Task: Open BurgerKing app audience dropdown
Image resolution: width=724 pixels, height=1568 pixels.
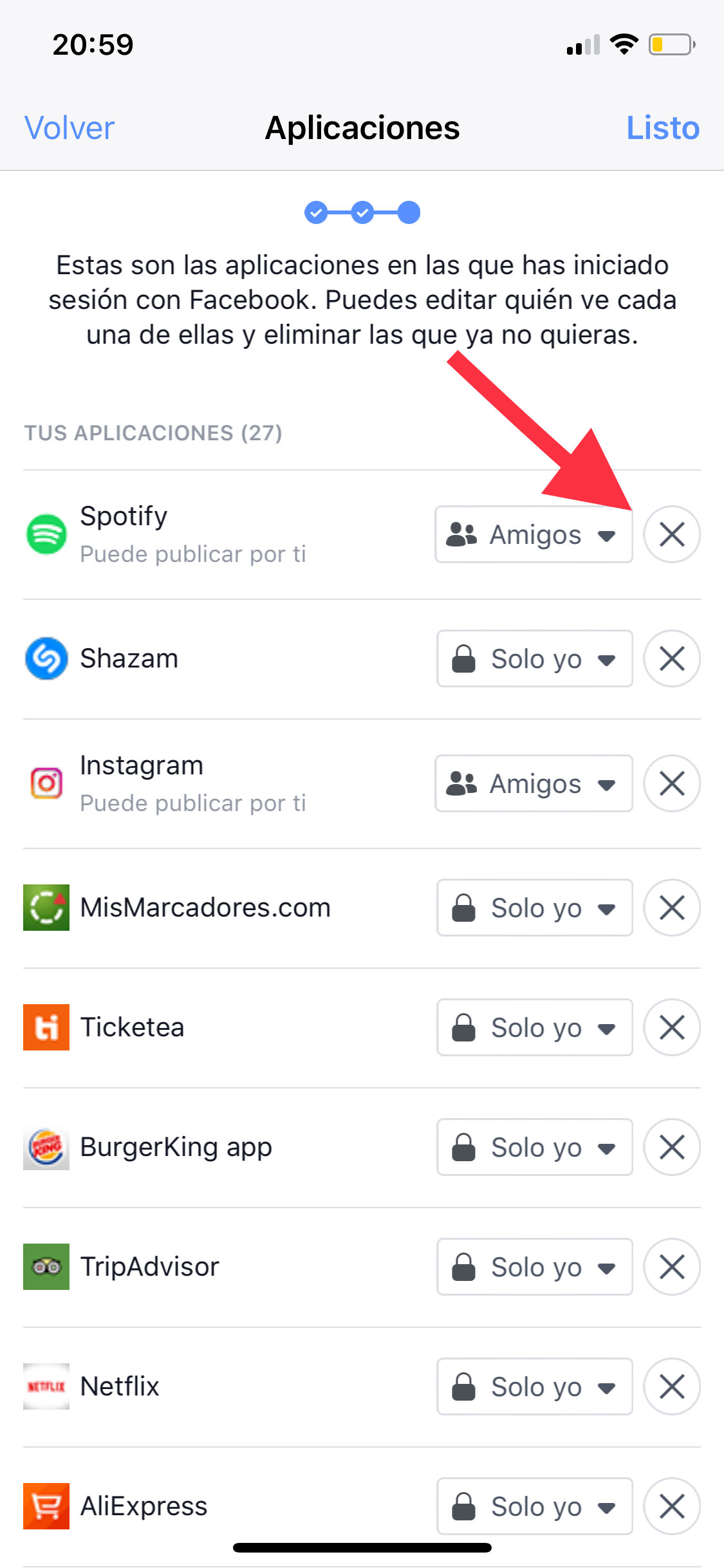Action: click(x=534, y=1148)
